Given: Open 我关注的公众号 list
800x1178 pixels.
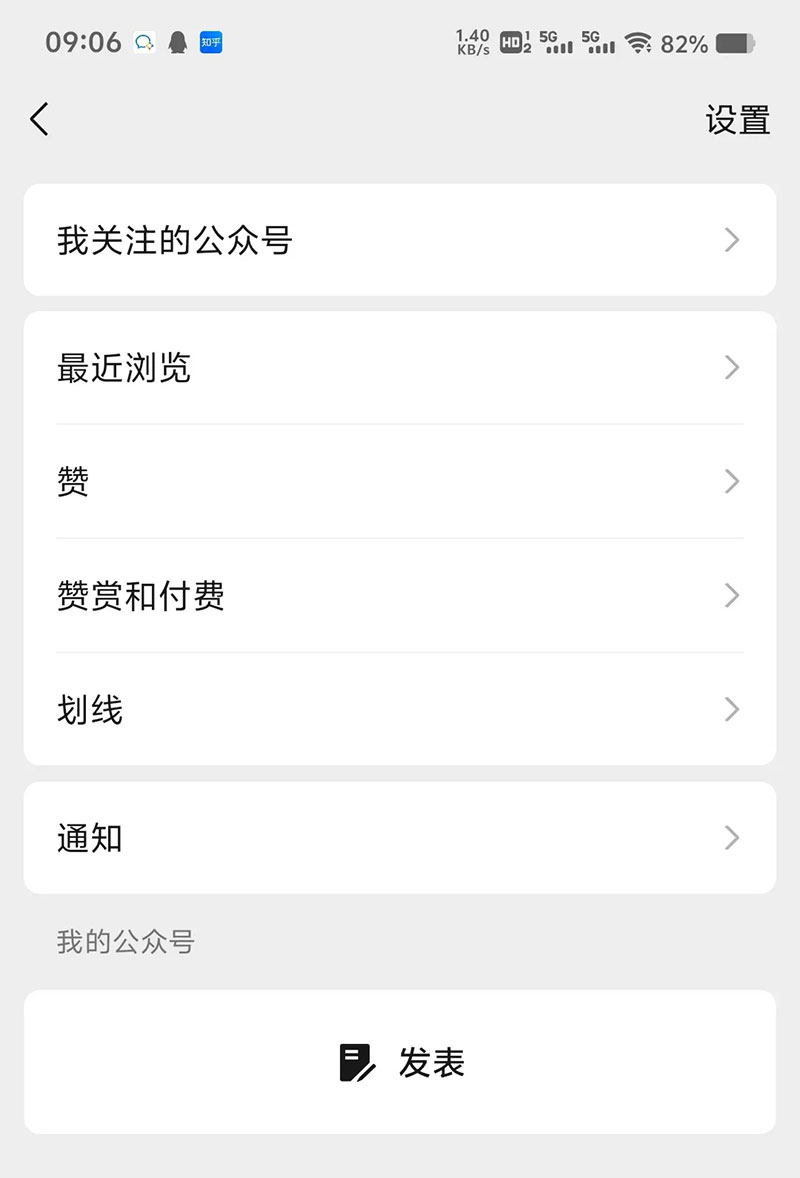Looking at the screenshot, I should [x=400, y=240].
